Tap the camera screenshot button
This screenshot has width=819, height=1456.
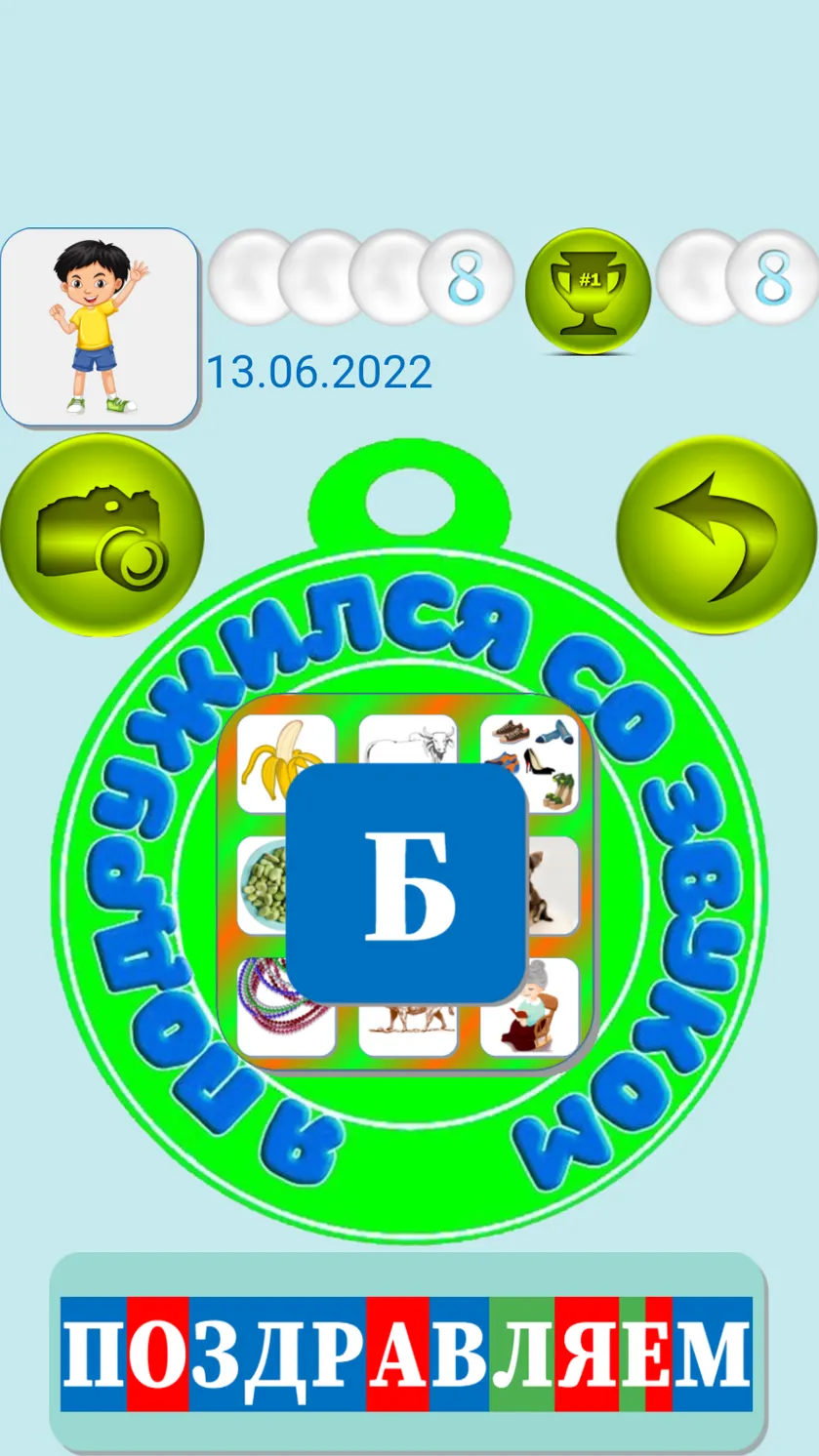coord(102,536)
